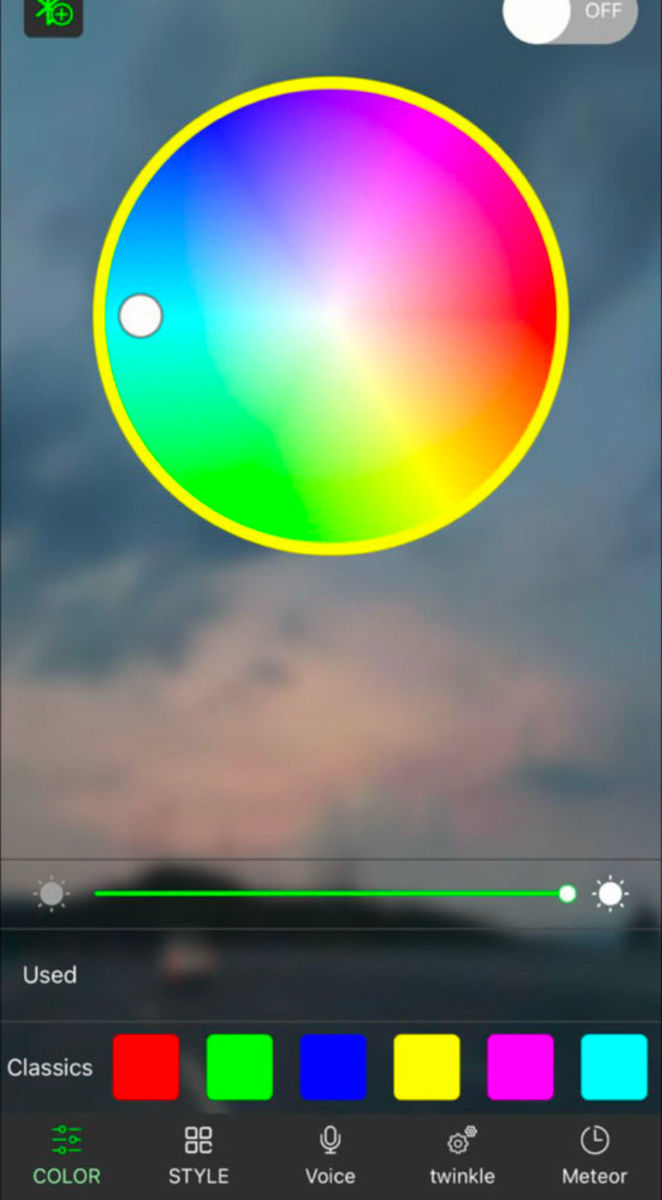Toggle the light power switch on
Viewport: 662px width, 1200px height.
coord(570,16)
